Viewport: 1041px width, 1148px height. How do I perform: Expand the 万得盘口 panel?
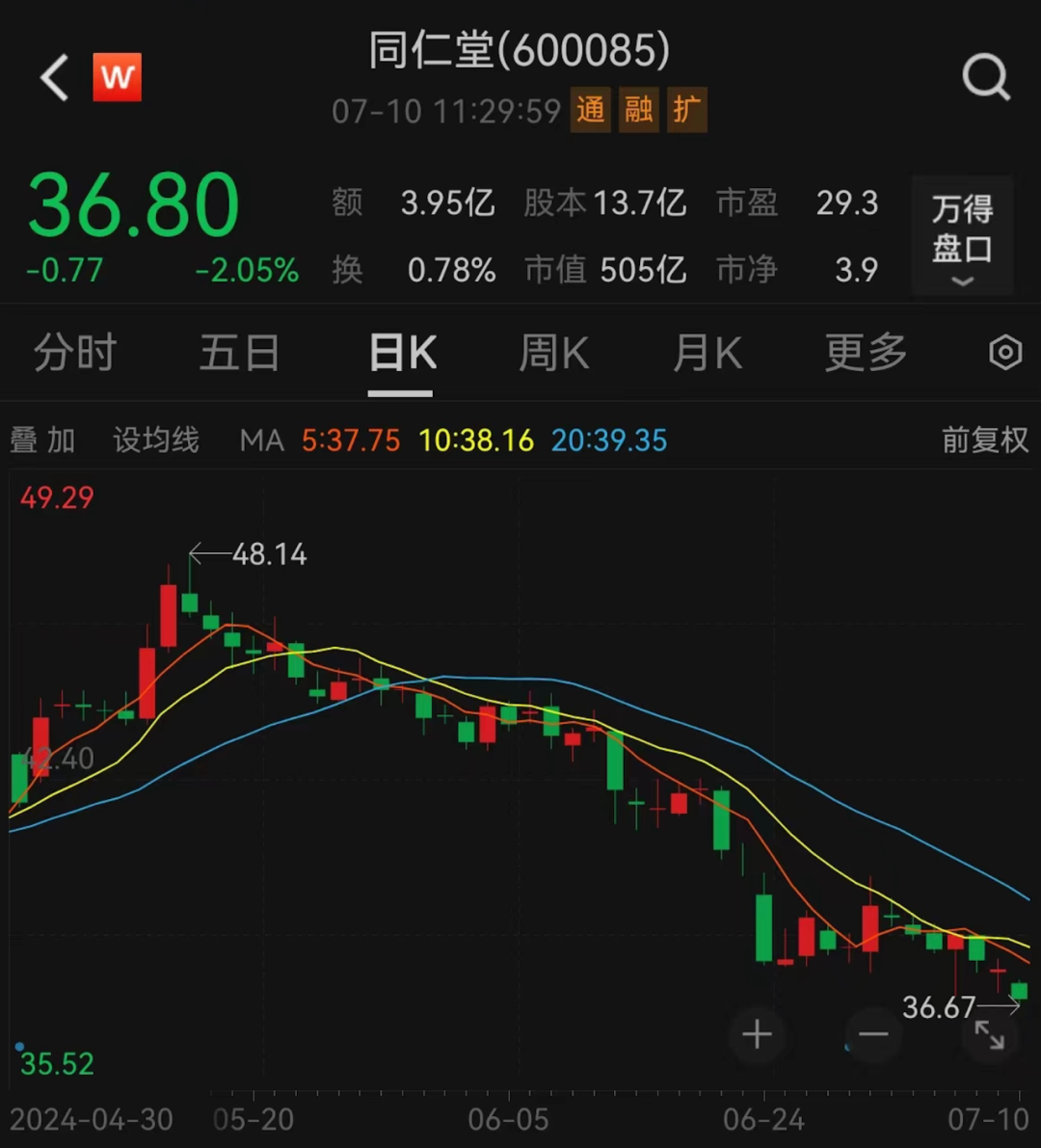[x=962, y=235]
